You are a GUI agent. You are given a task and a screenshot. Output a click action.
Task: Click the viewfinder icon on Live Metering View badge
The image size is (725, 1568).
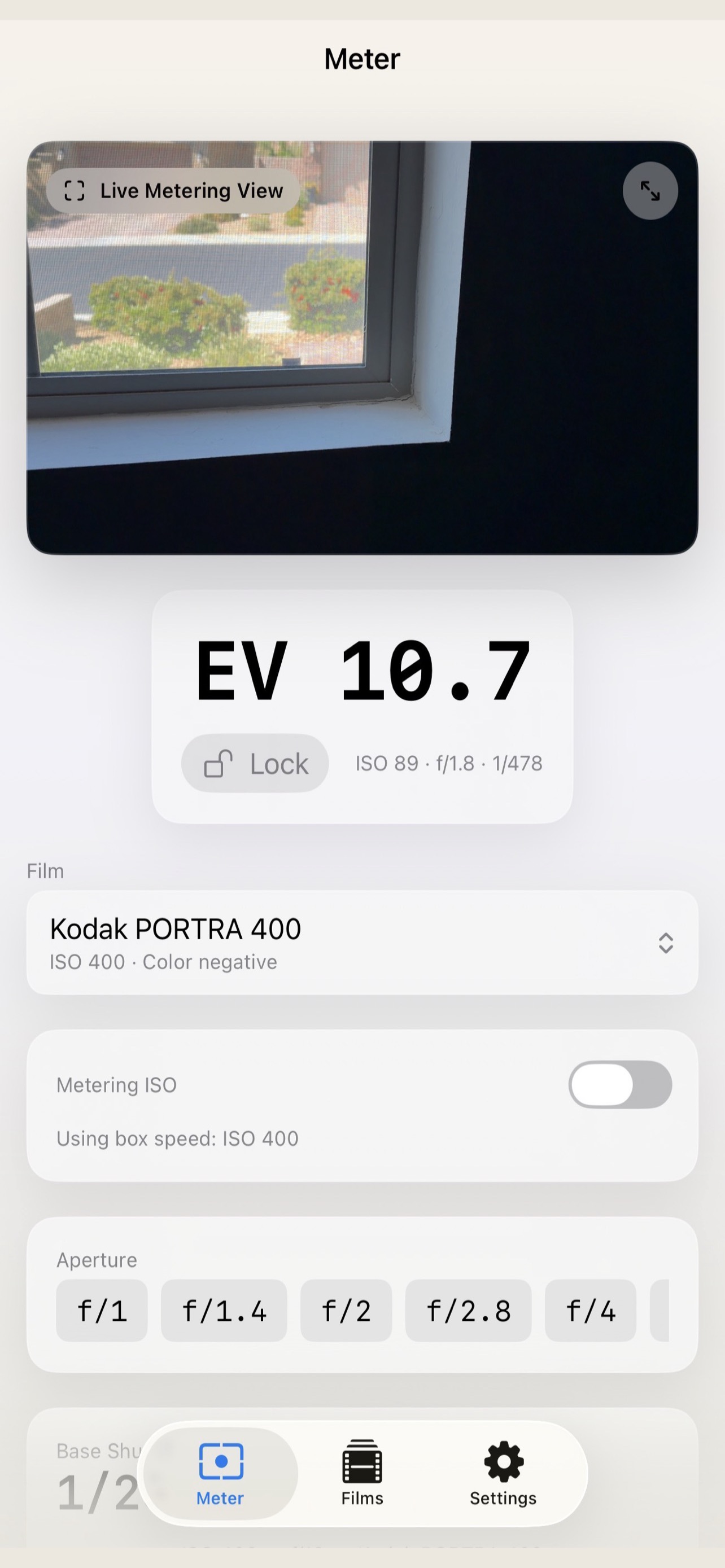coord(75,191)
